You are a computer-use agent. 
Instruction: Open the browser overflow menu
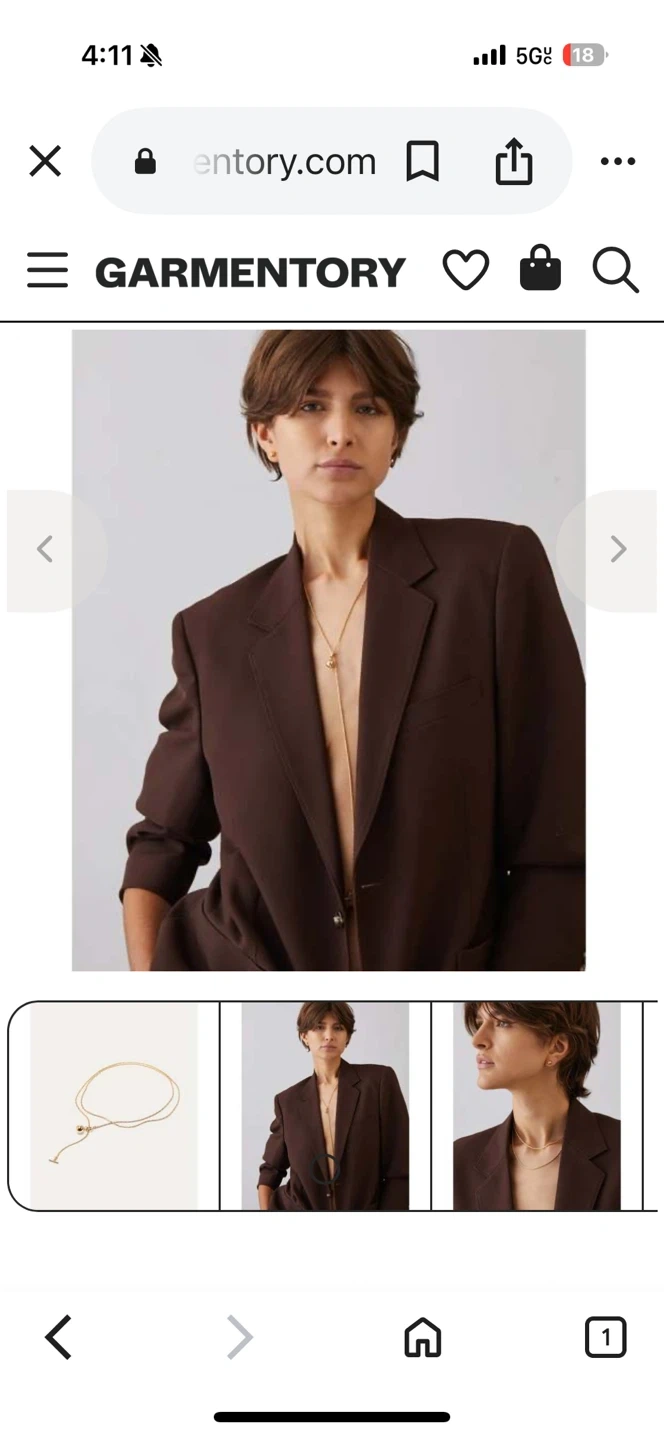click(617, 161)
